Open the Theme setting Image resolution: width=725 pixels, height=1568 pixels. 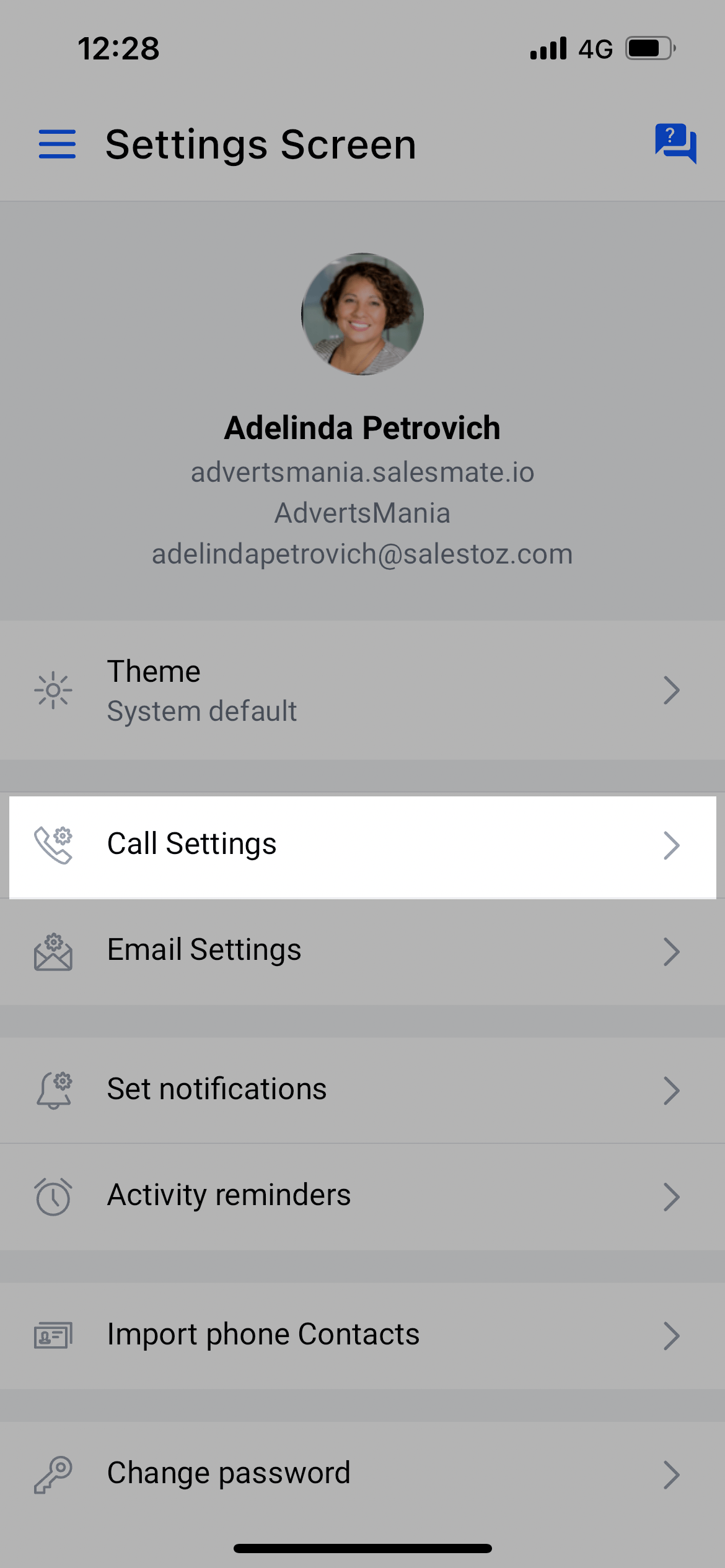[x=362, y=690]
